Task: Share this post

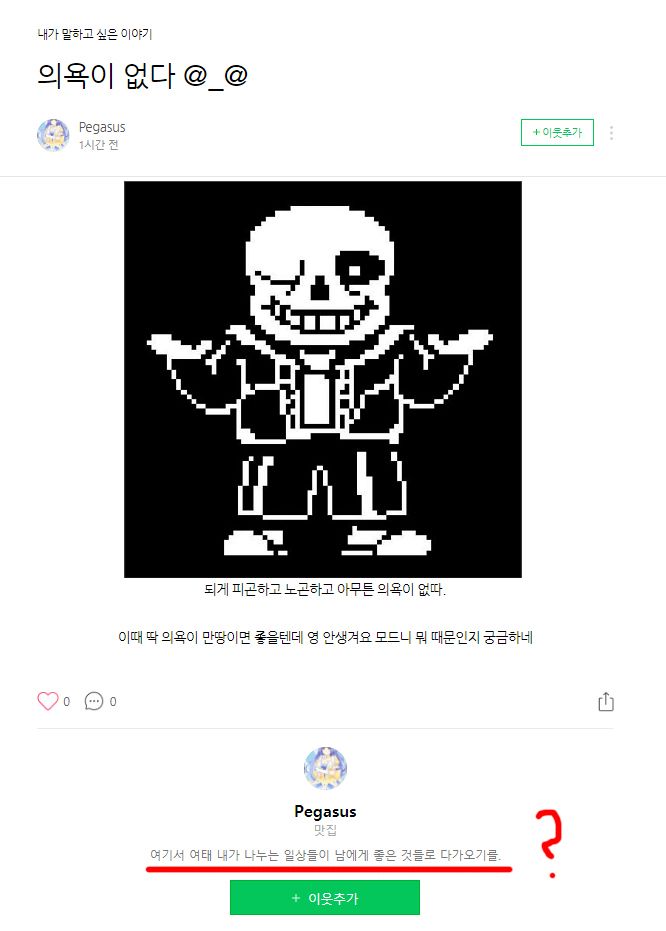Action: 605,701
